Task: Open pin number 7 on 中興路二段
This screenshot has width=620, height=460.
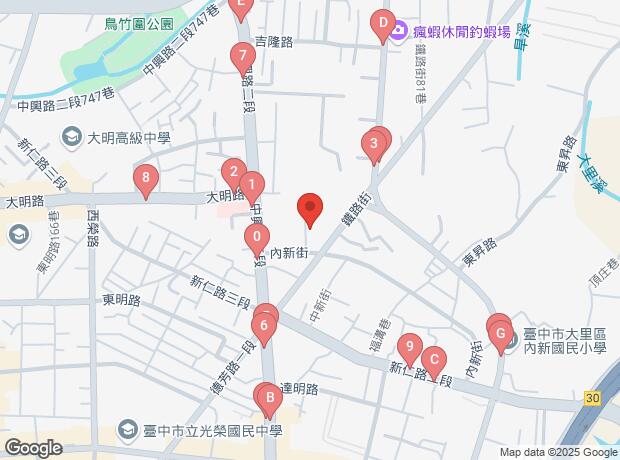Action: pyautogui.click(x=241, y=56)
